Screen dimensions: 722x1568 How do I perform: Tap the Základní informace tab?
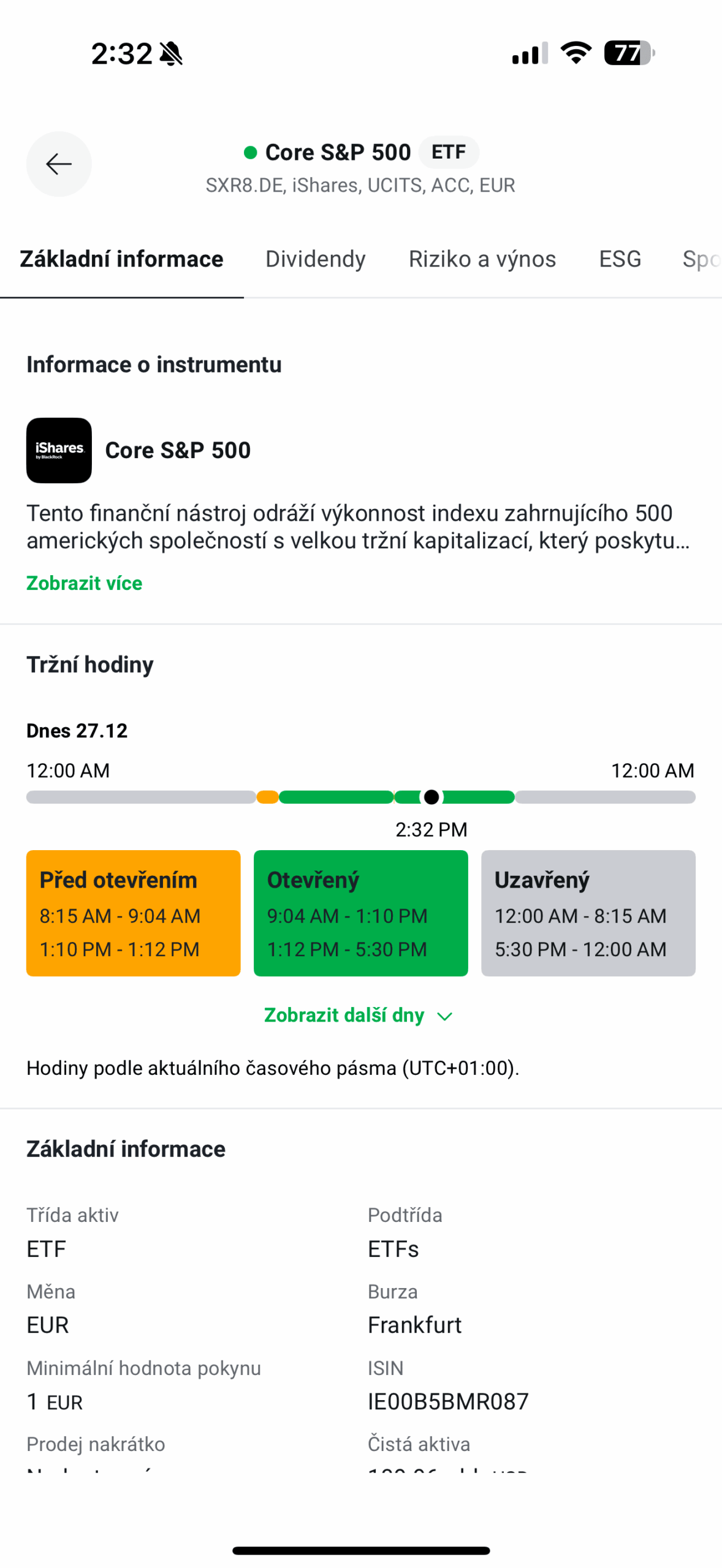coord(121,259)
